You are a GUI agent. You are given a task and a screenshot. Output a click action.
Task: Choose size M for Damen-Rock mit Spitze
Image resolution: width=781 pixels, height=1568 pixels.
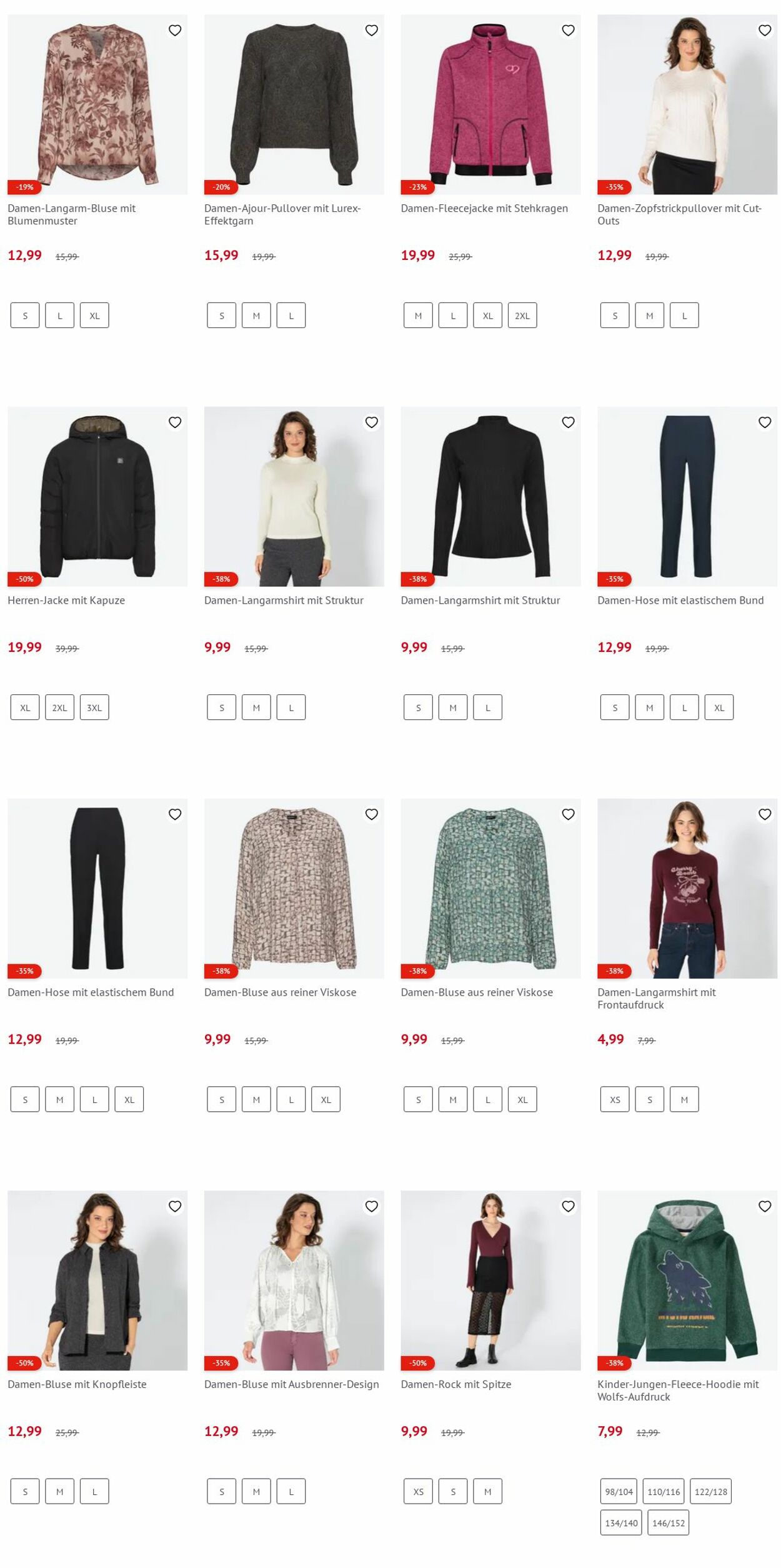[487, 1491]
